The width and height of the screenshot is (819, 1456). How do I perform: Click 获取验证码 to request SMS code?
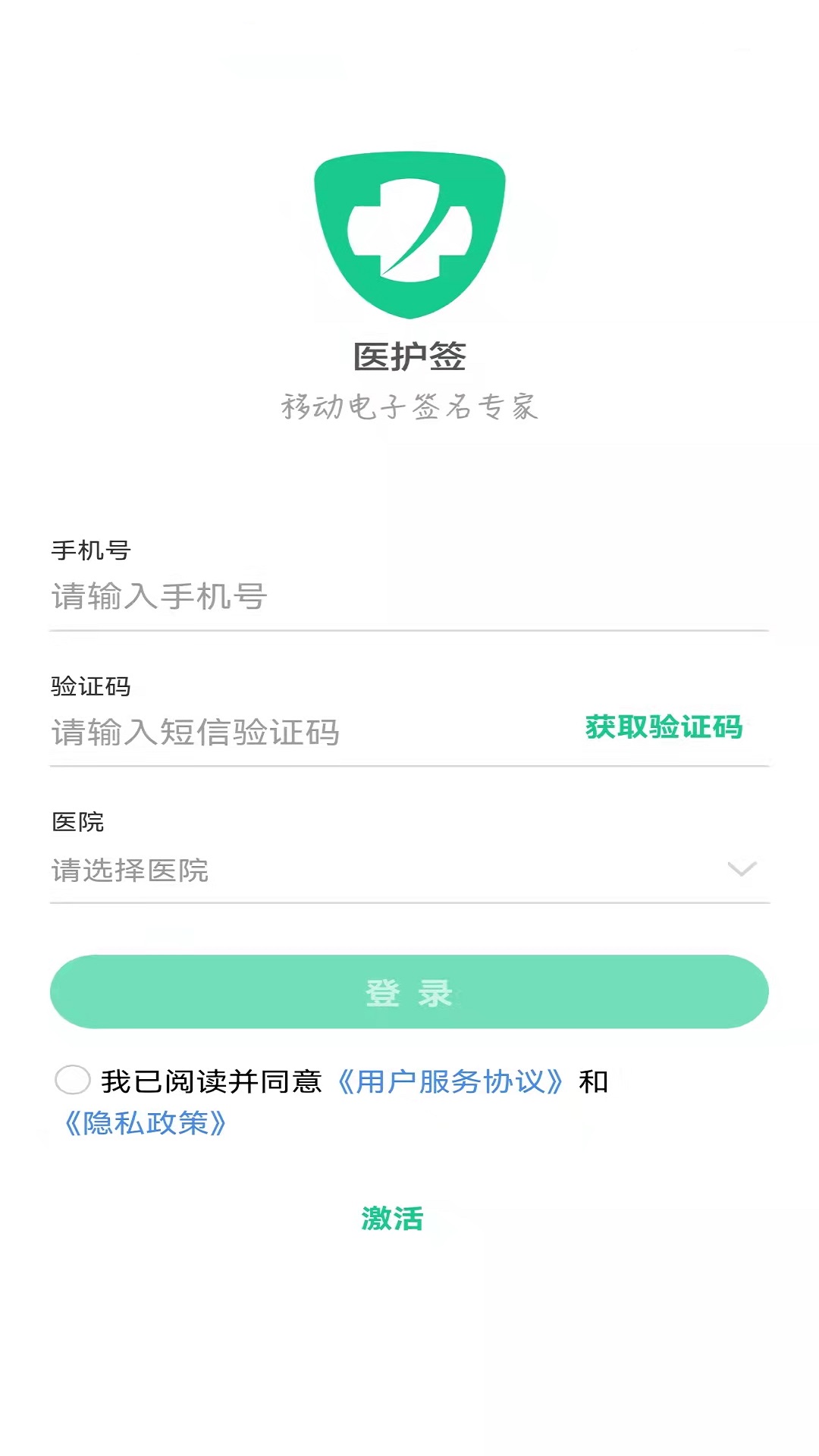(x=663, y=728)
